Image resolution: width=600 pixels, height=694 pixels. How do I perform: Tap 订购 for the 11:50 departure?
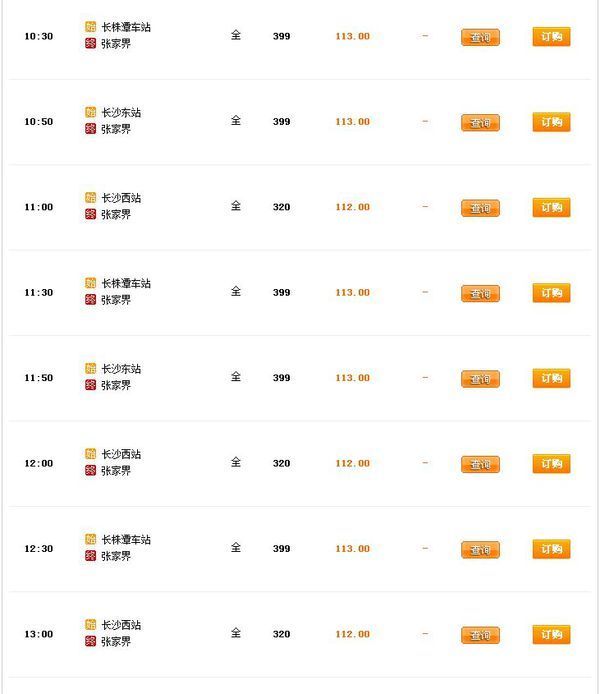point(551,378)
